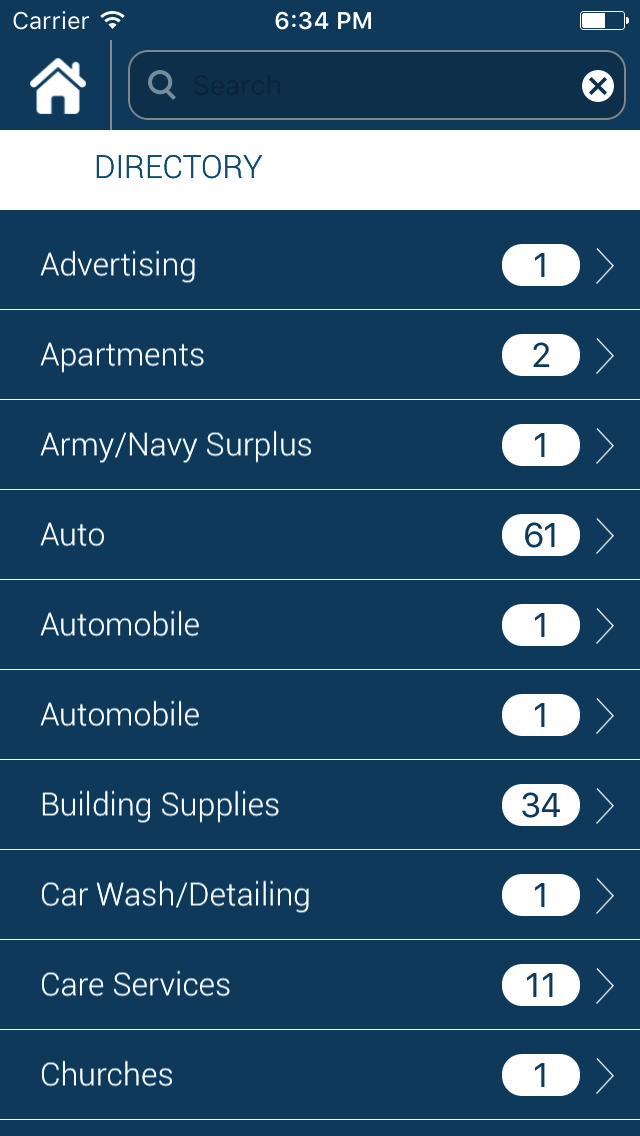Clear the search text
Image resolution: width=640 pixels, height=1136 pixels.
[597, 86]
